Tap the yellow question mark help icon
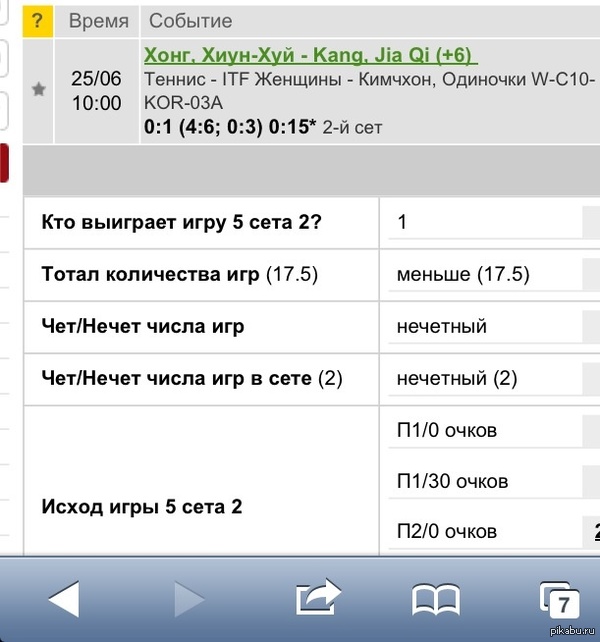This screenshot has height=642, width=600. tap(38, 20)
